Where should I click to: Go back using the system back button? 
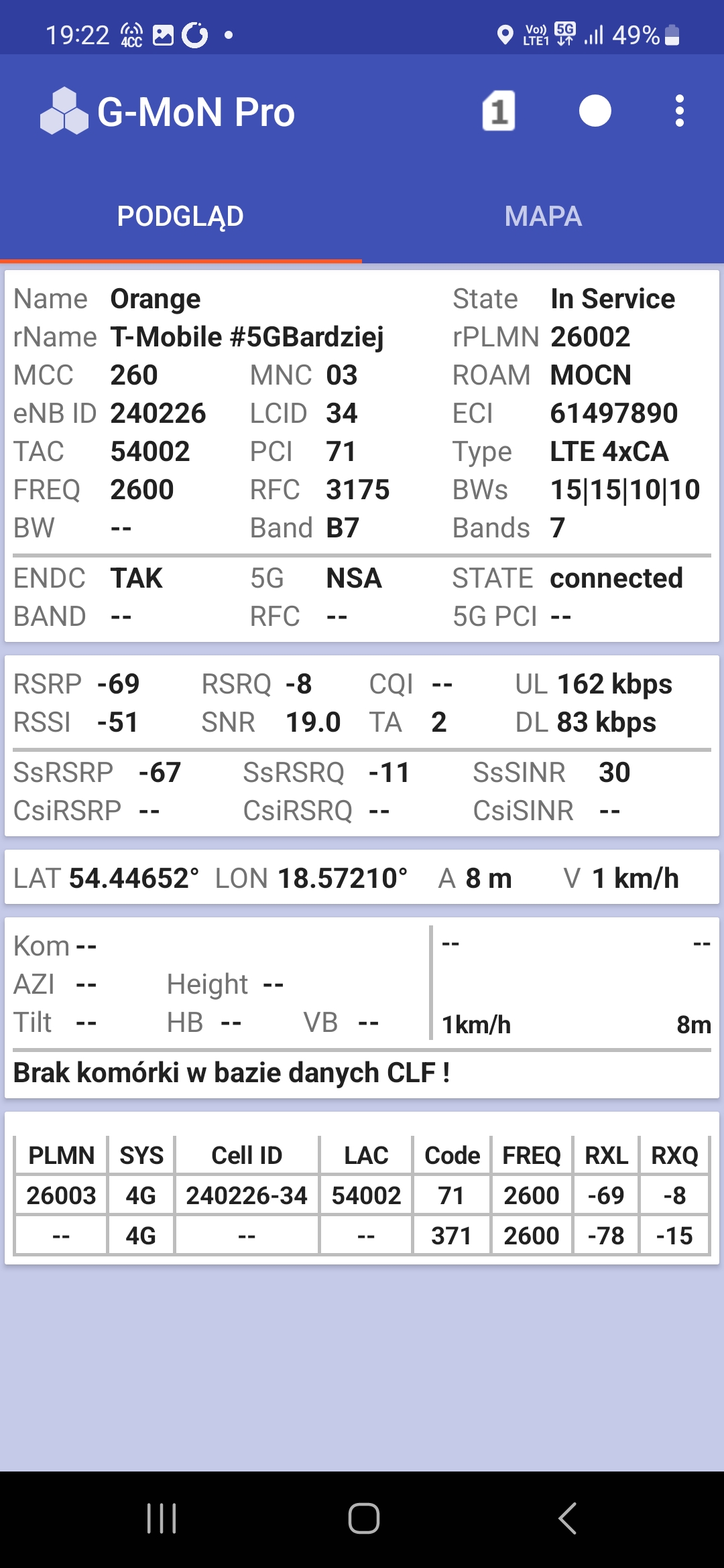point(567,1518)
